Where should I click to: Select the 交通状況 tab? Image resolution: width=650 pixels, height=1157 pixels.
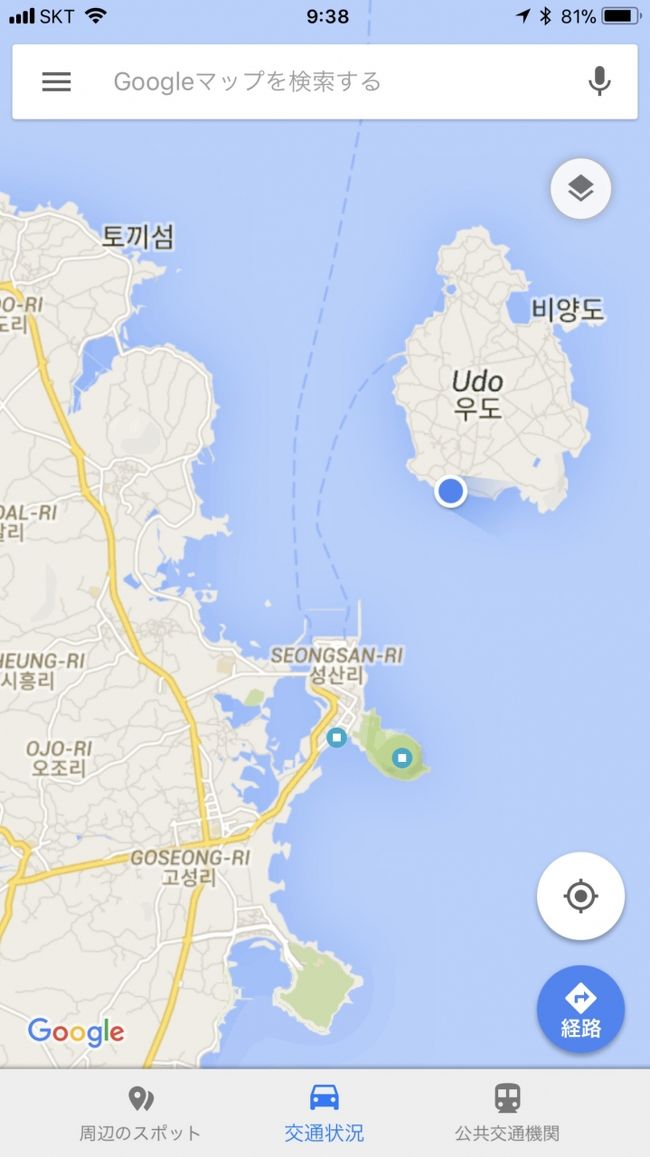[324, 1113]
